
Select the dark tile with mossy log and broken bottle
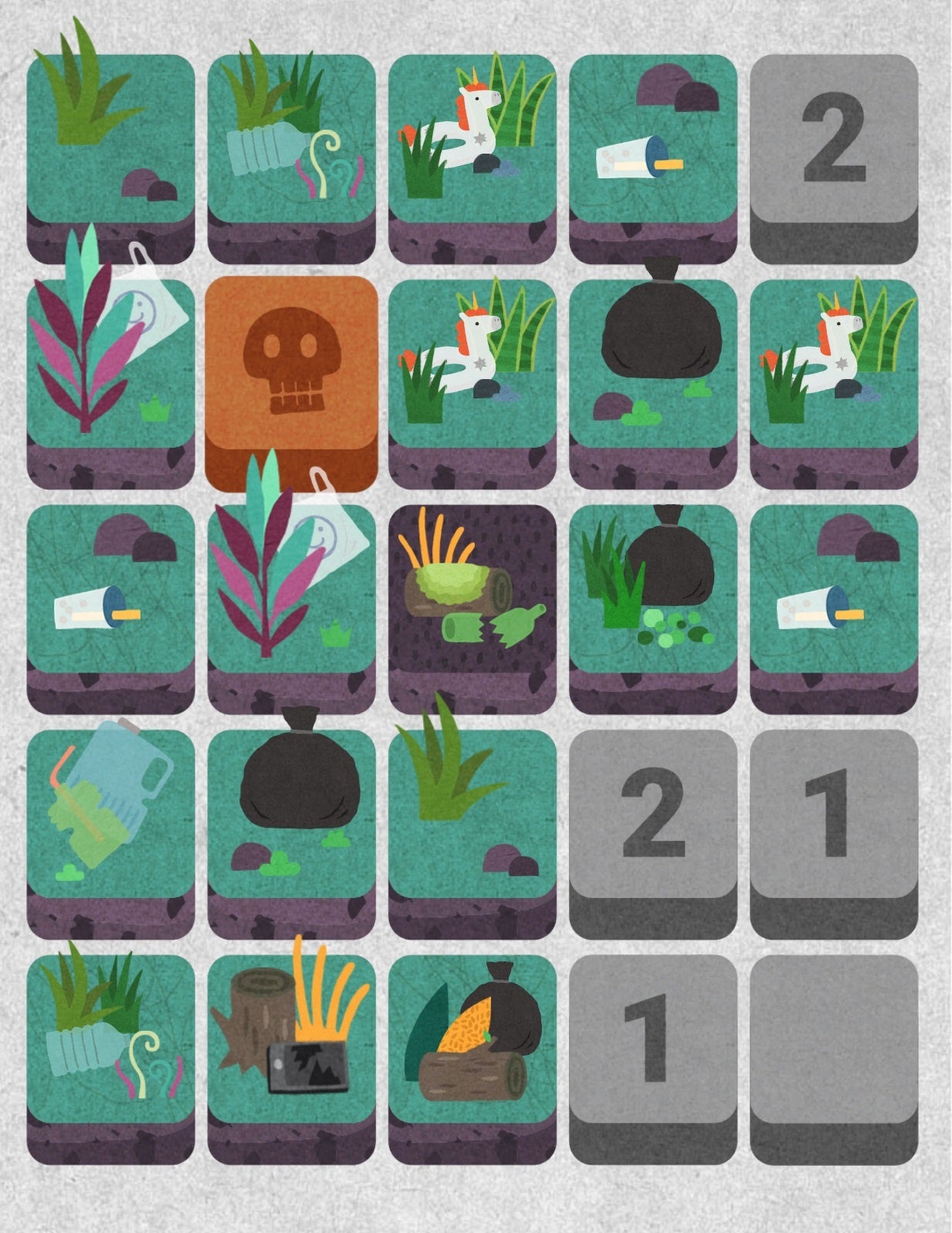[x=472, y=589]
